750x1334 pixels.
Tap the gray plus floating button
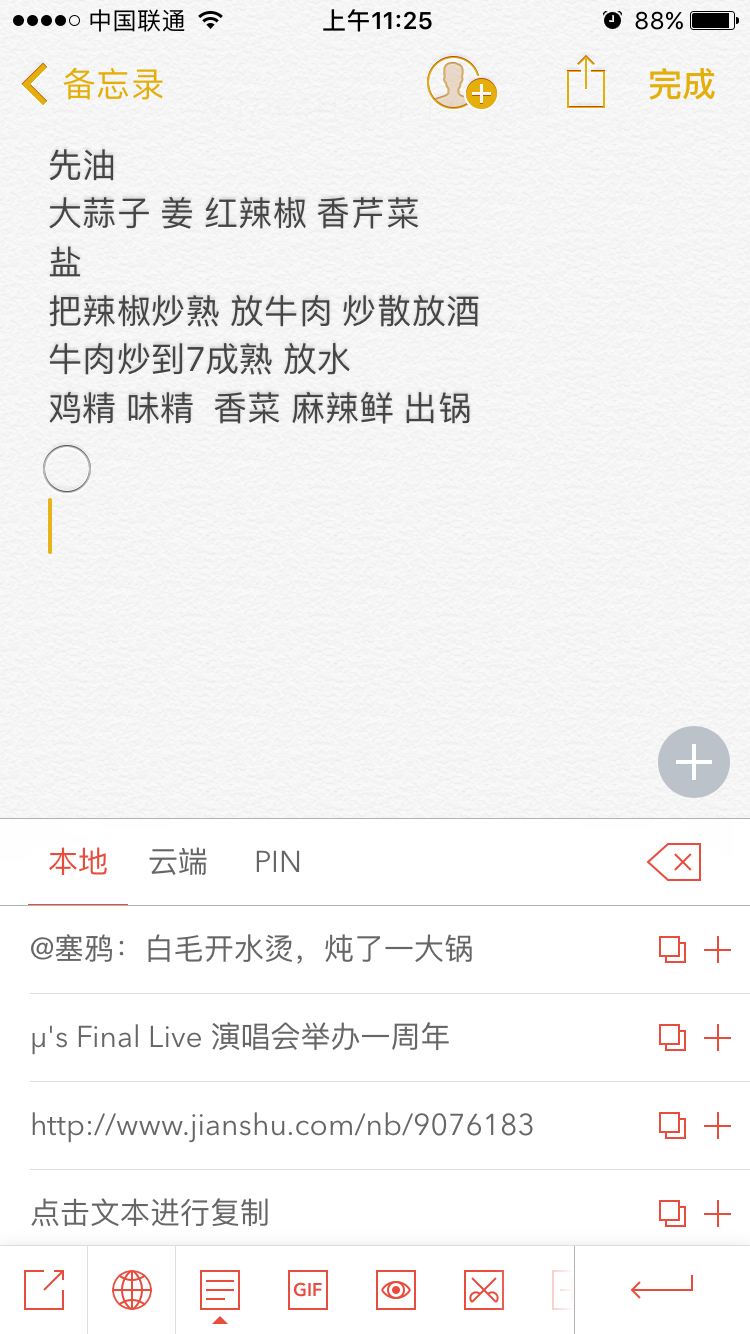click(693, 762)
